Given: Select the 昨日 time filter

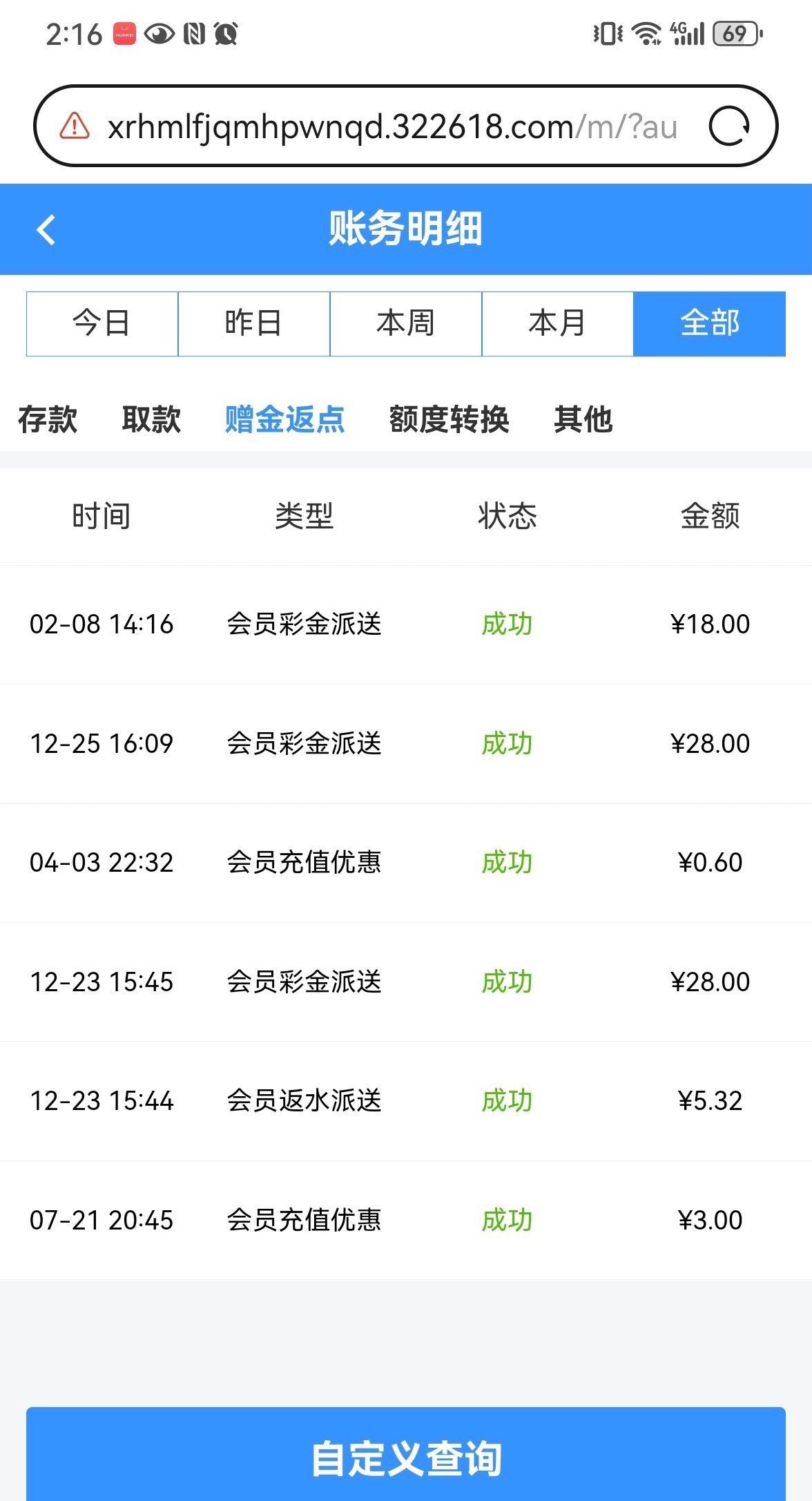Looking at the screenshot, I should pos(253,323).
